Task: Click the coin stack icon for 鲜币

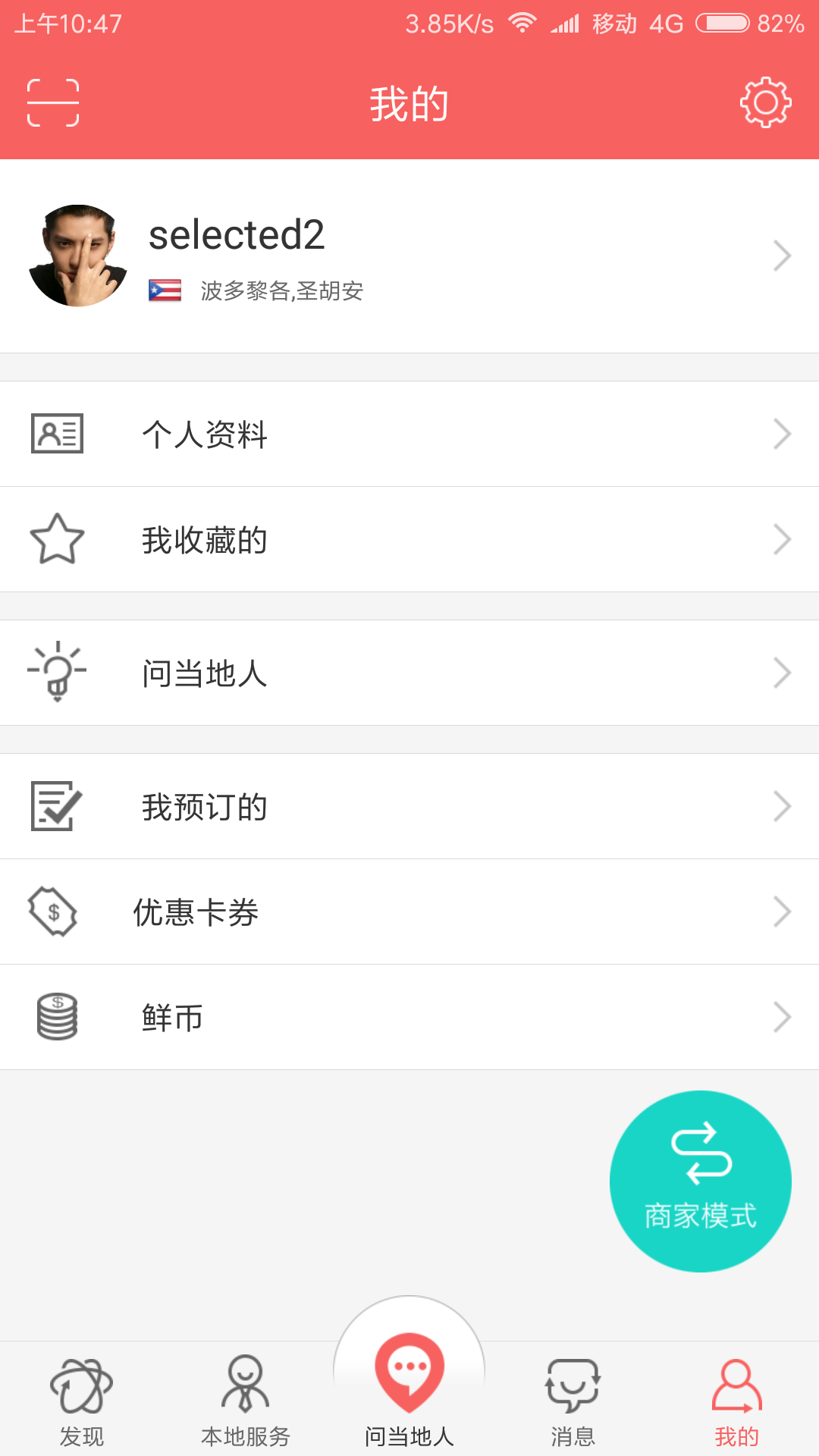Action: 57,1017
